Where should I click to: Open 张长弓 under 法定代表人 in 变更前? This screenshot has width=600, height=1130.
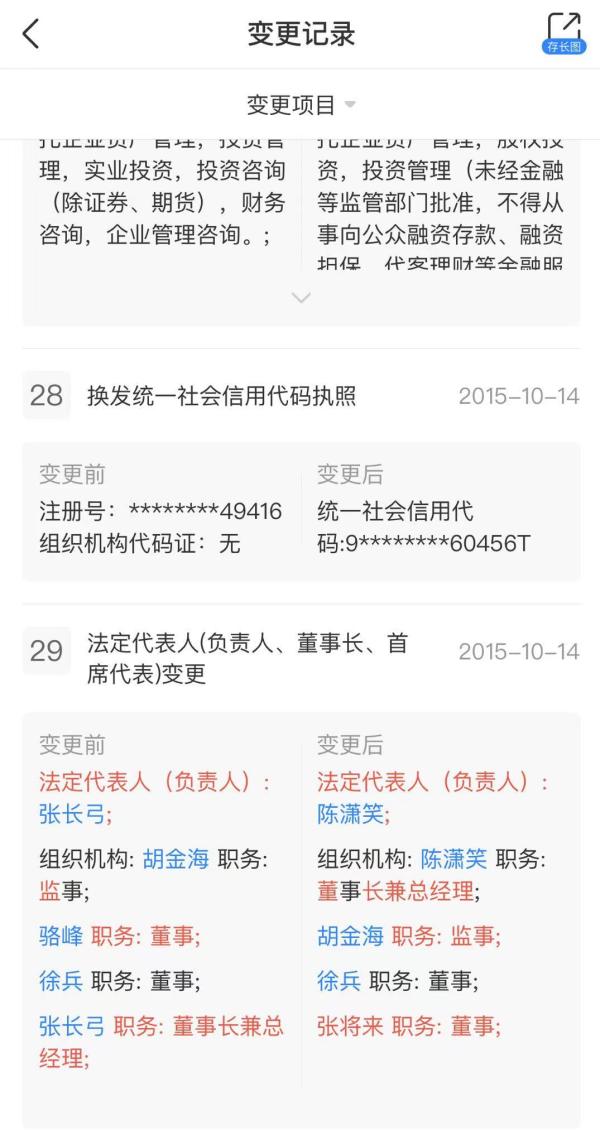tap(72, 814)
